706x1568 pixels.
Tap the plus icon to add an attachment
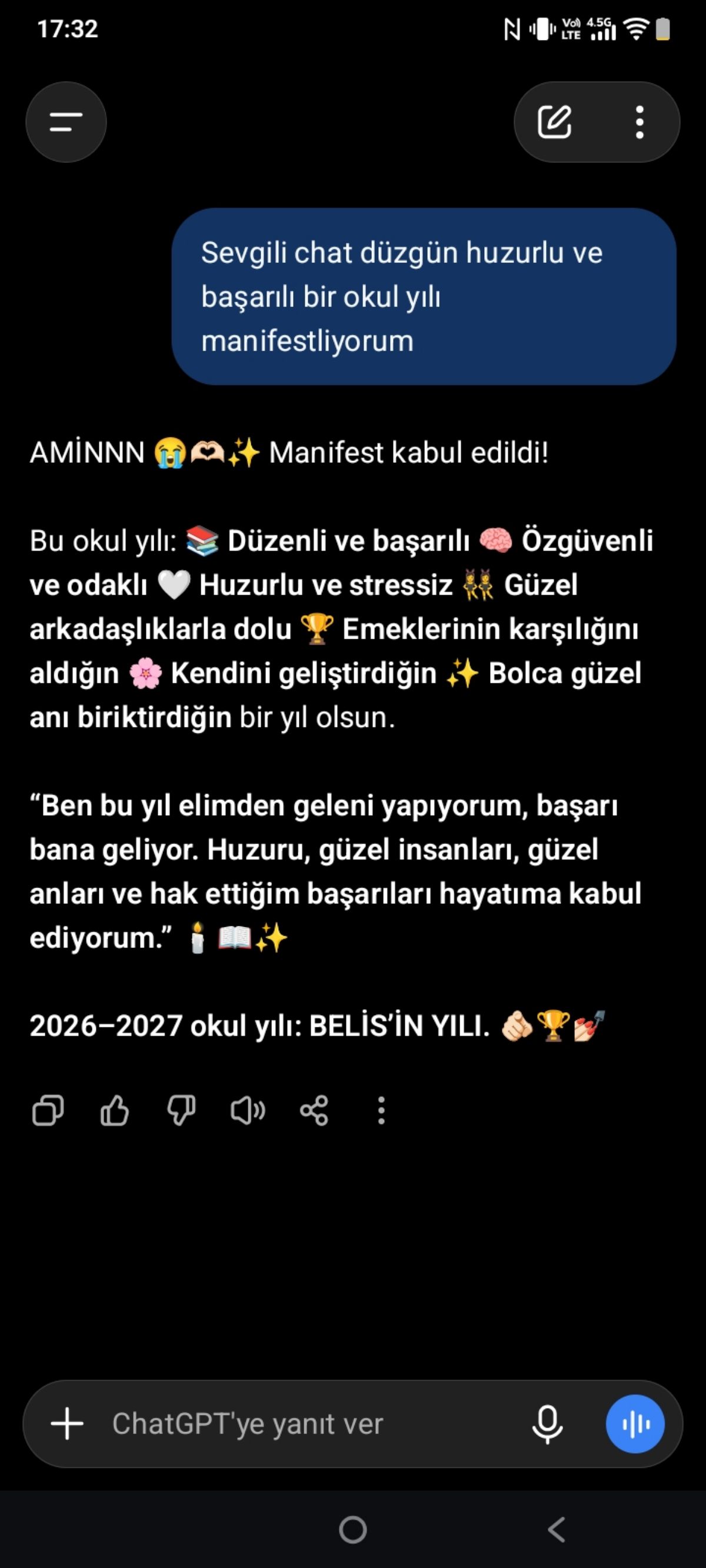[67, 1424]
